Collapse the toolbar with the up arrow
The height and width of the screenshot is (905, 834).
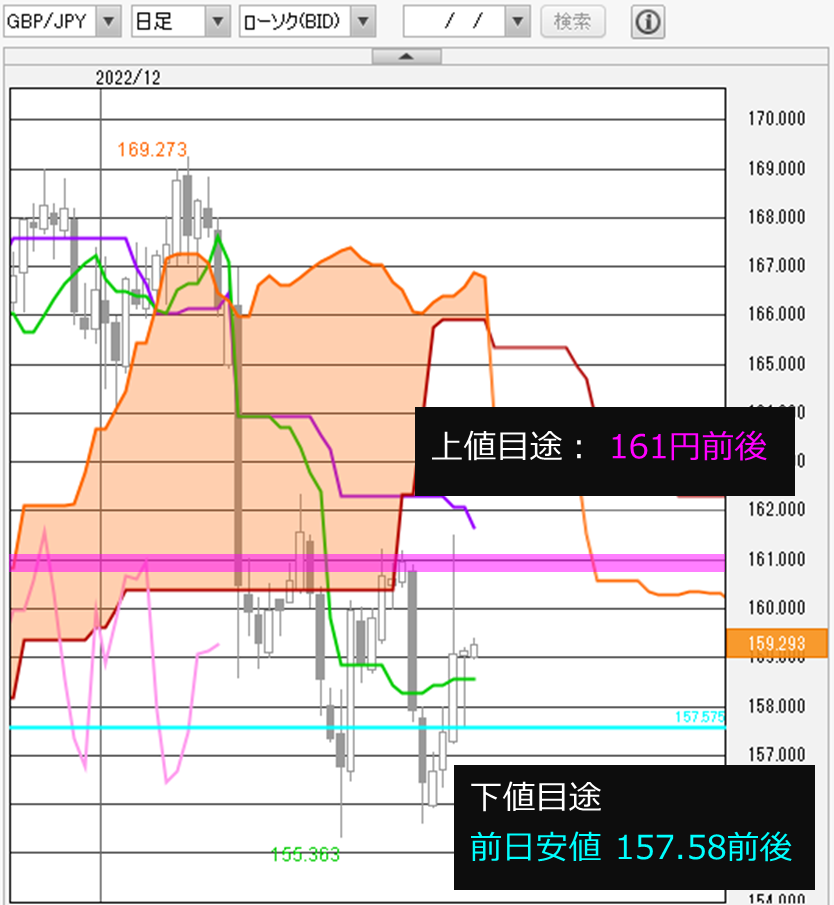pyautogui.click(x=406, y=57)
